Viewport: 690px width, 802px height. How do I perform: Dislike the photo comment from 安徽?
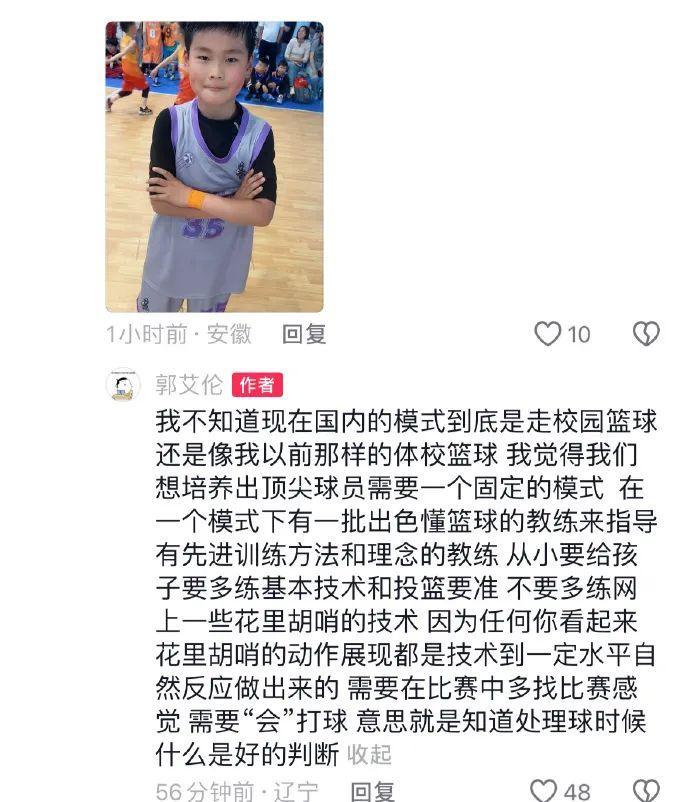tap(646, 334)
